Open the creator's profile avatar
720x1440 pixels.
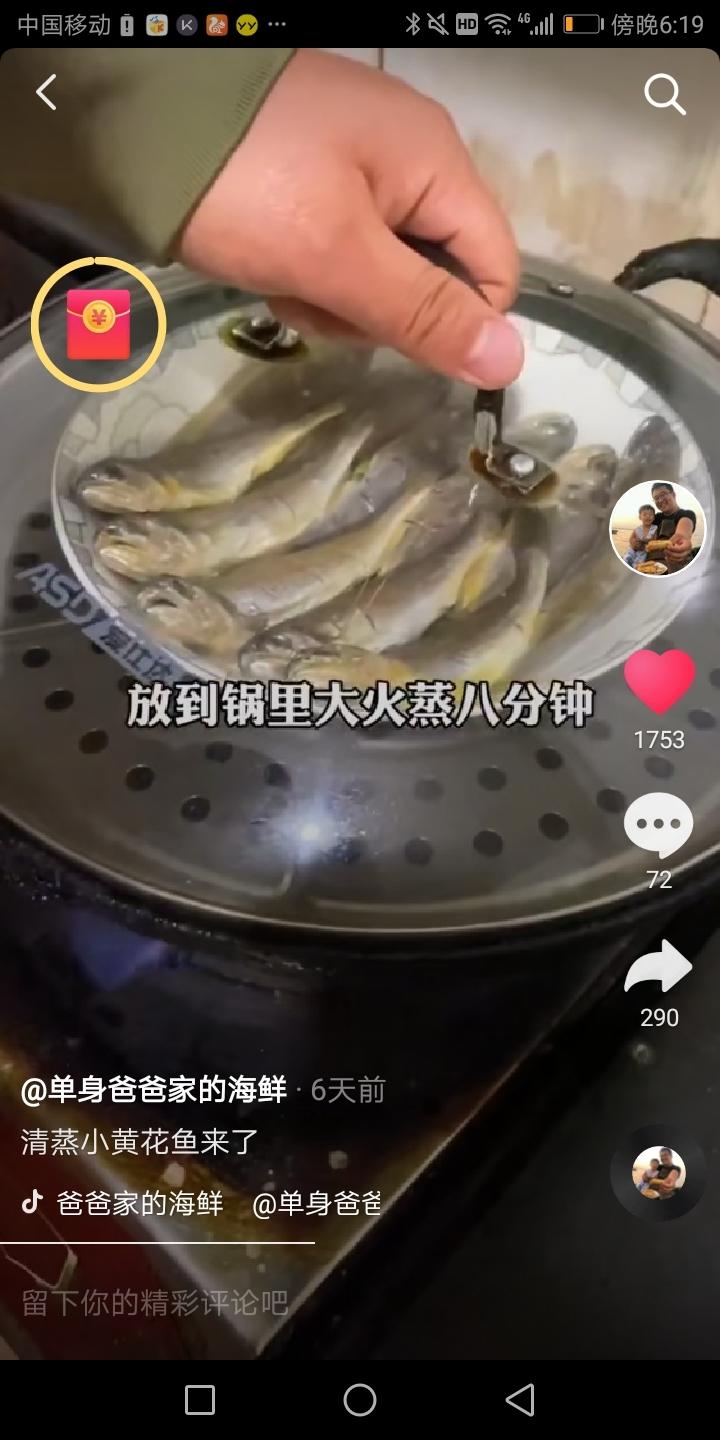pyautogui.click(x=658, y=529)
